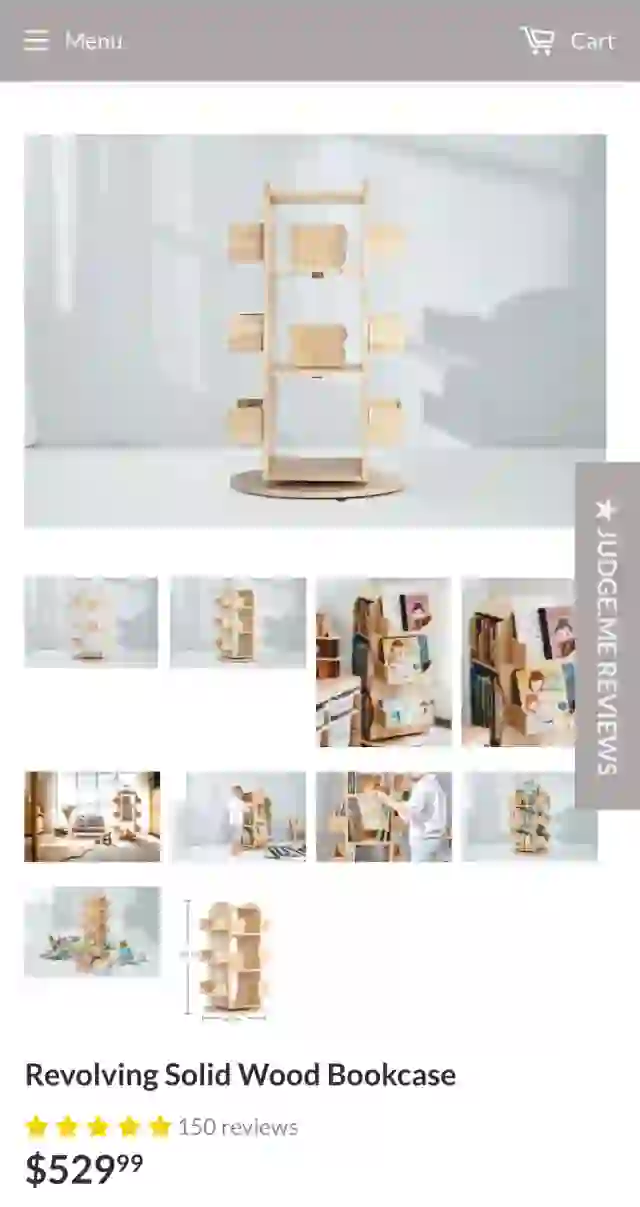Image resolution: width=640 pixels, height=1207 pixels.
Task: View the thumbnail of the bookcase filled with books
Action: 383,661
